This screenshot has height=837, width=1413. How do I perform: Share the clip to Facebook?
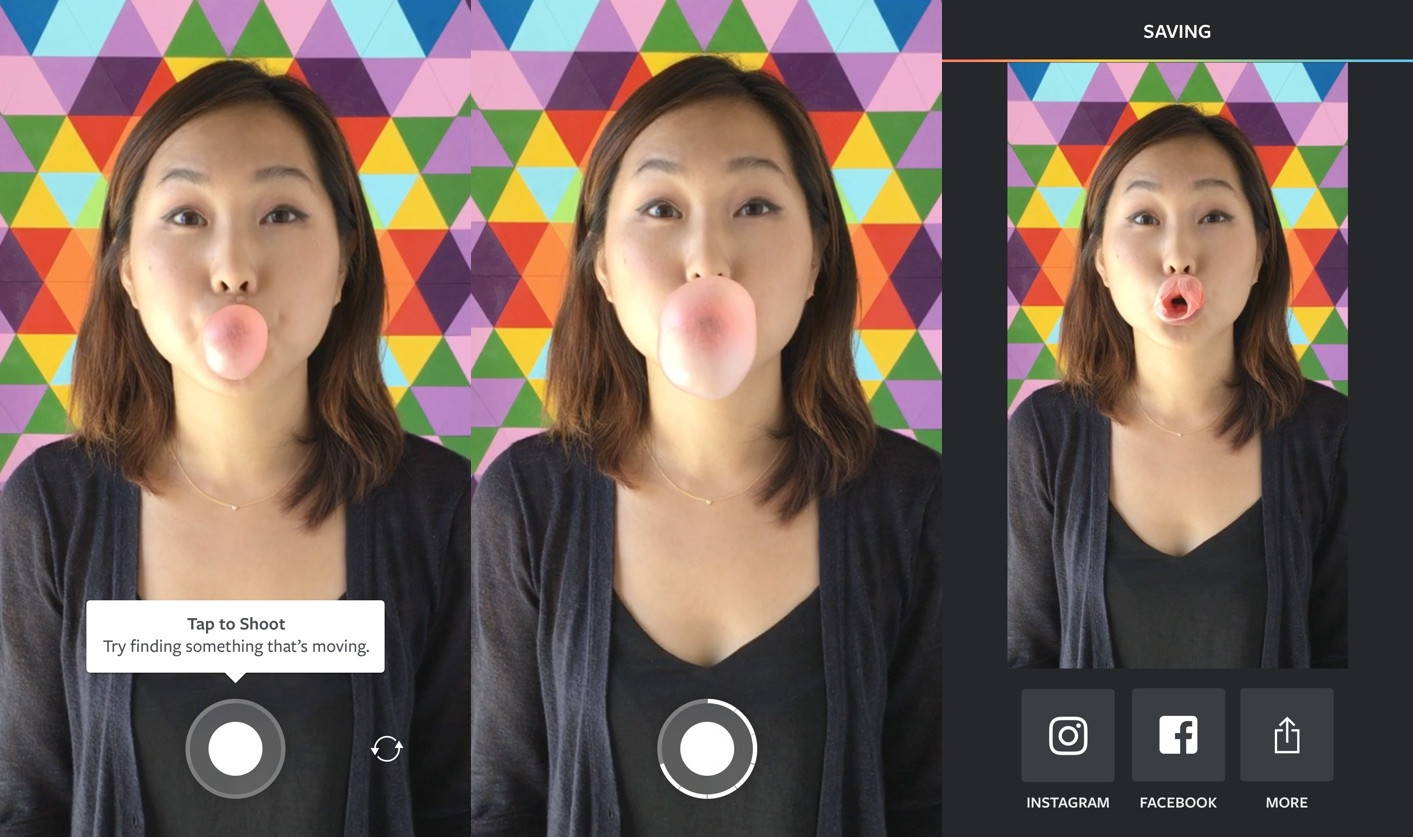(1178, 736)
